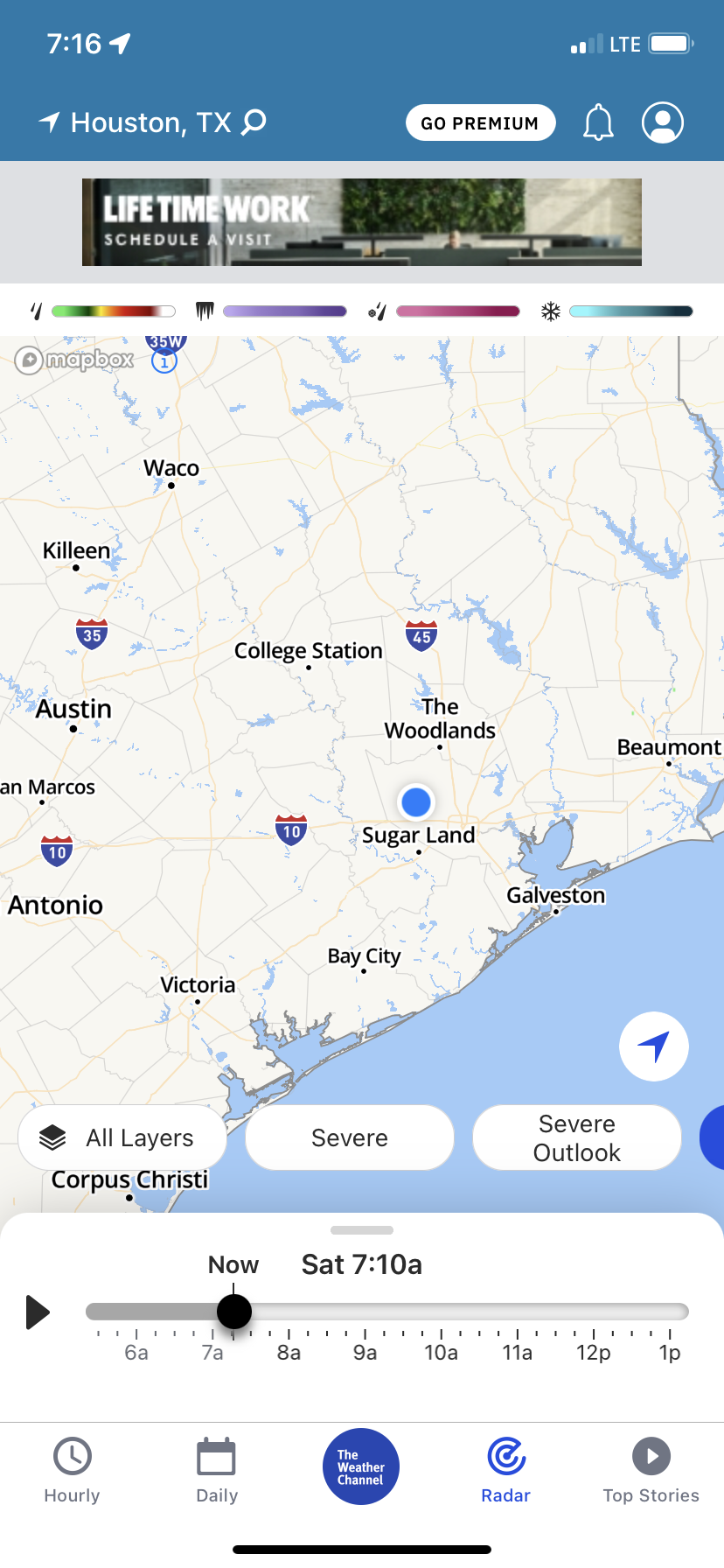Viewport: 724px width, 1568px height.
Task: Switch to the Daily tab
Action: [217, 1470]
